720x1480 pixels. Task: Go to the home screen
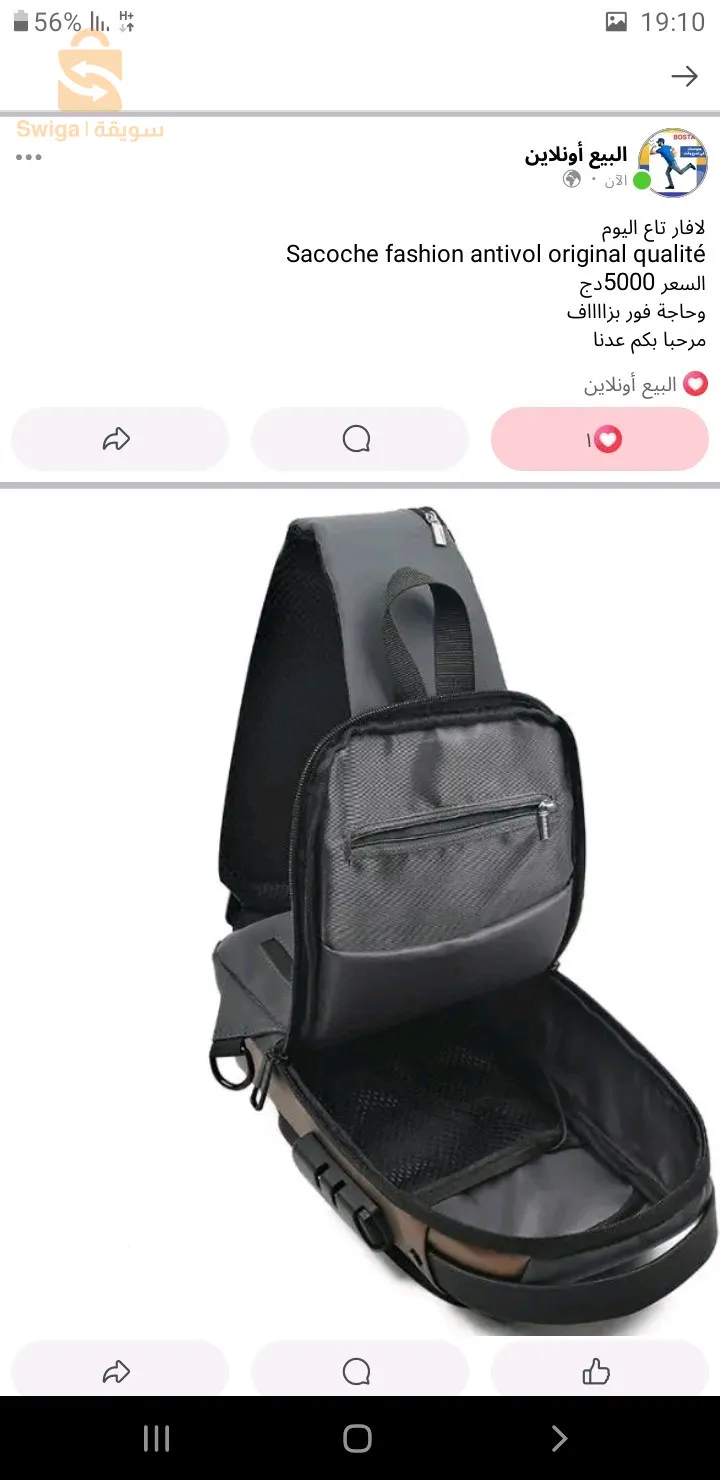click(358, 1438)
